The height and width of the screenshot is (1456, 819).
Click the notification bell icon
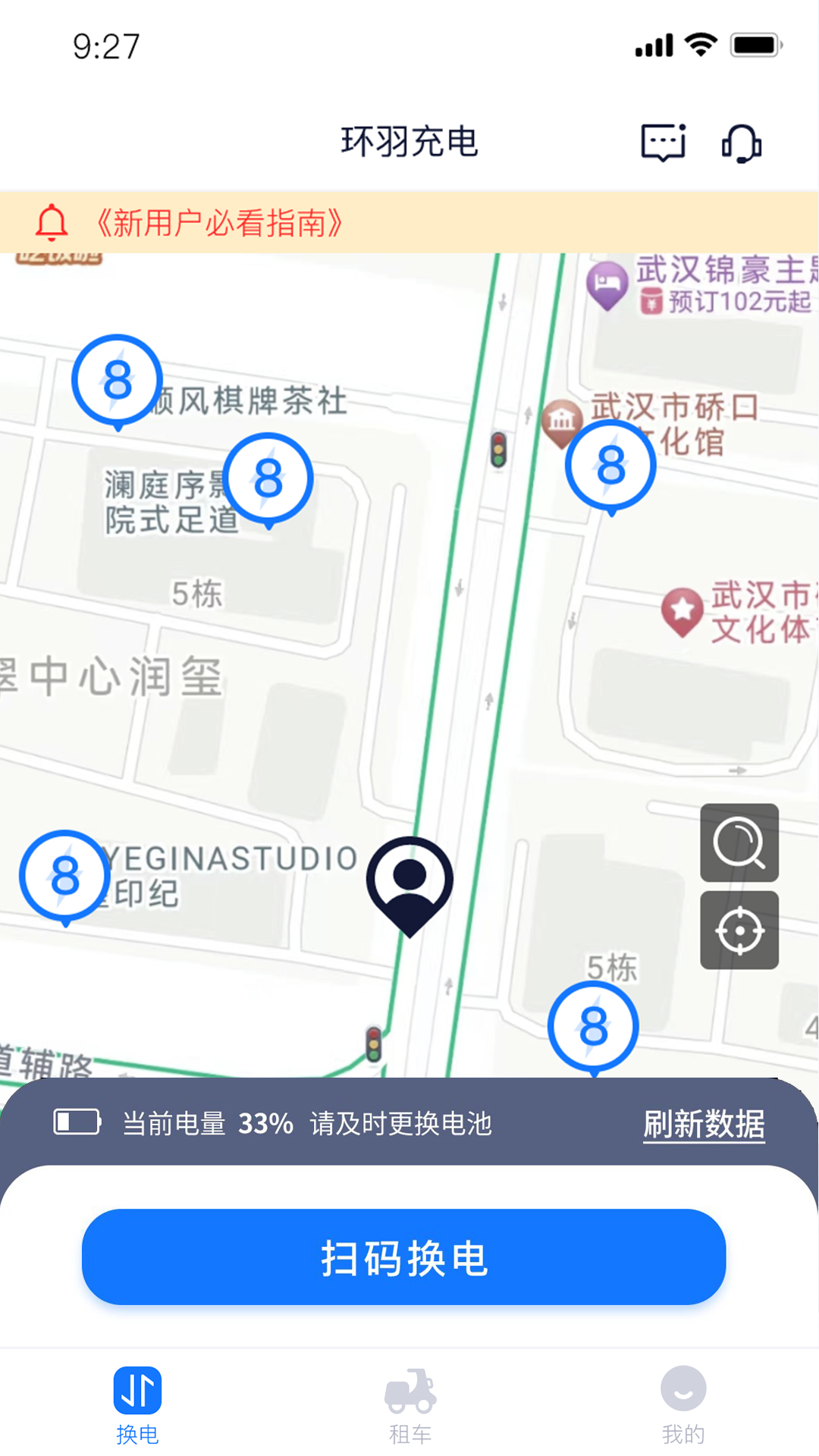(x=52, y=222)
